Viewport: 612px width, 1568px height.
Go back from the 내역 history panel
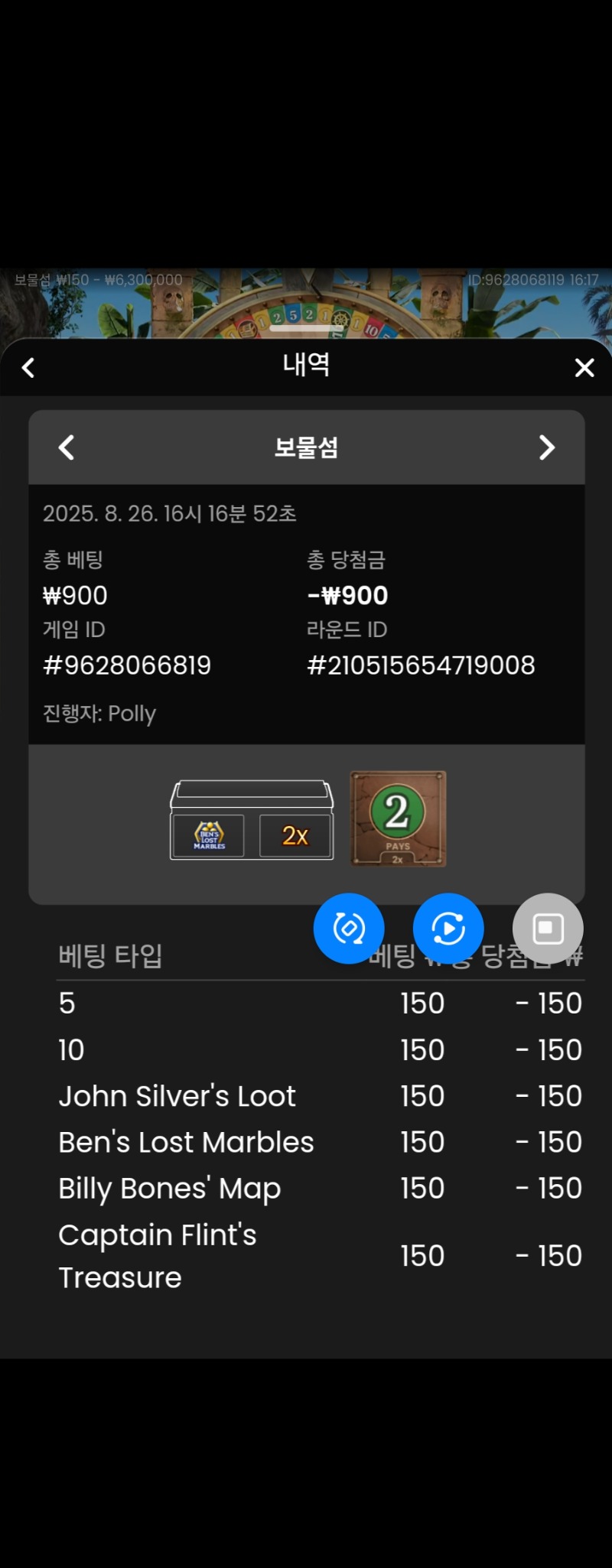coord(28,368)
